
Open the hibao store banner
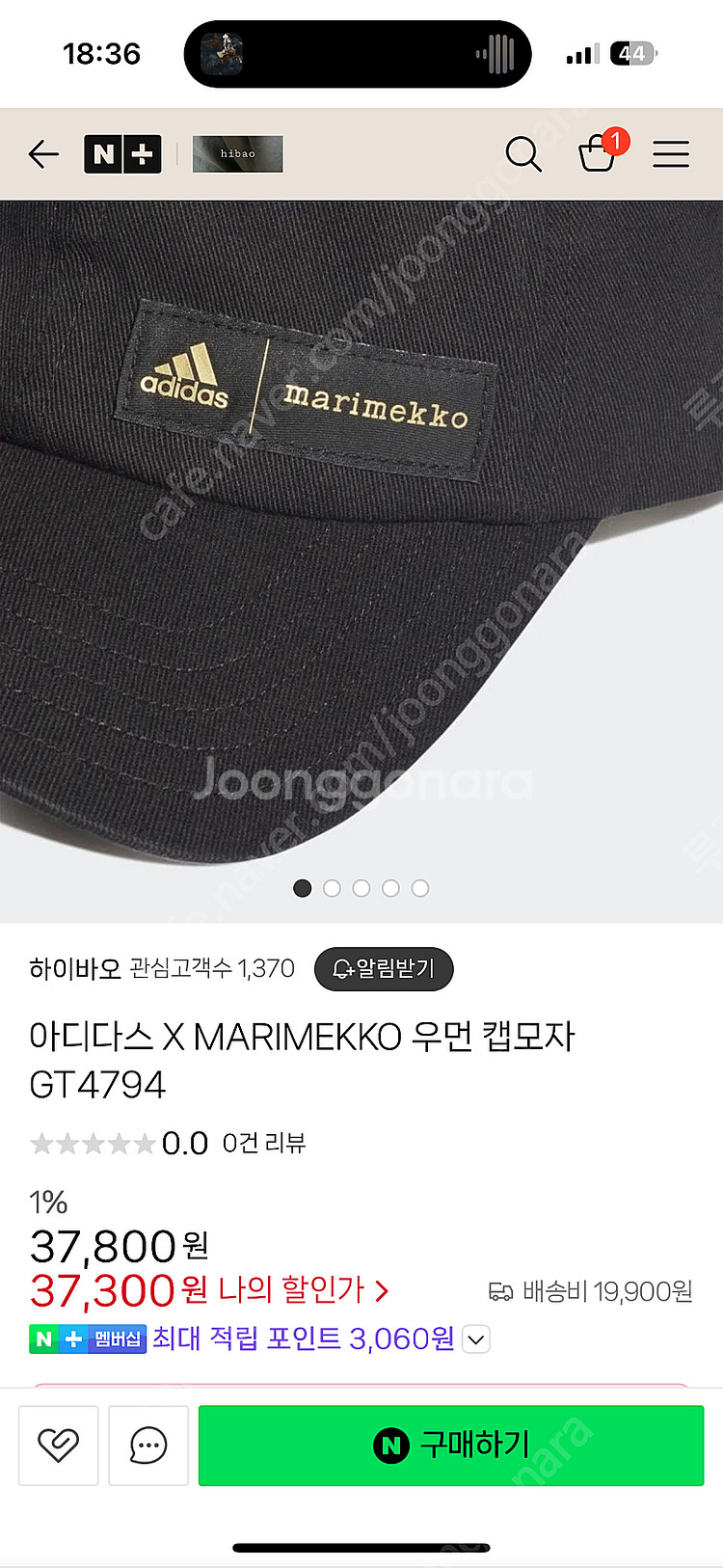(x=238, y=154)
